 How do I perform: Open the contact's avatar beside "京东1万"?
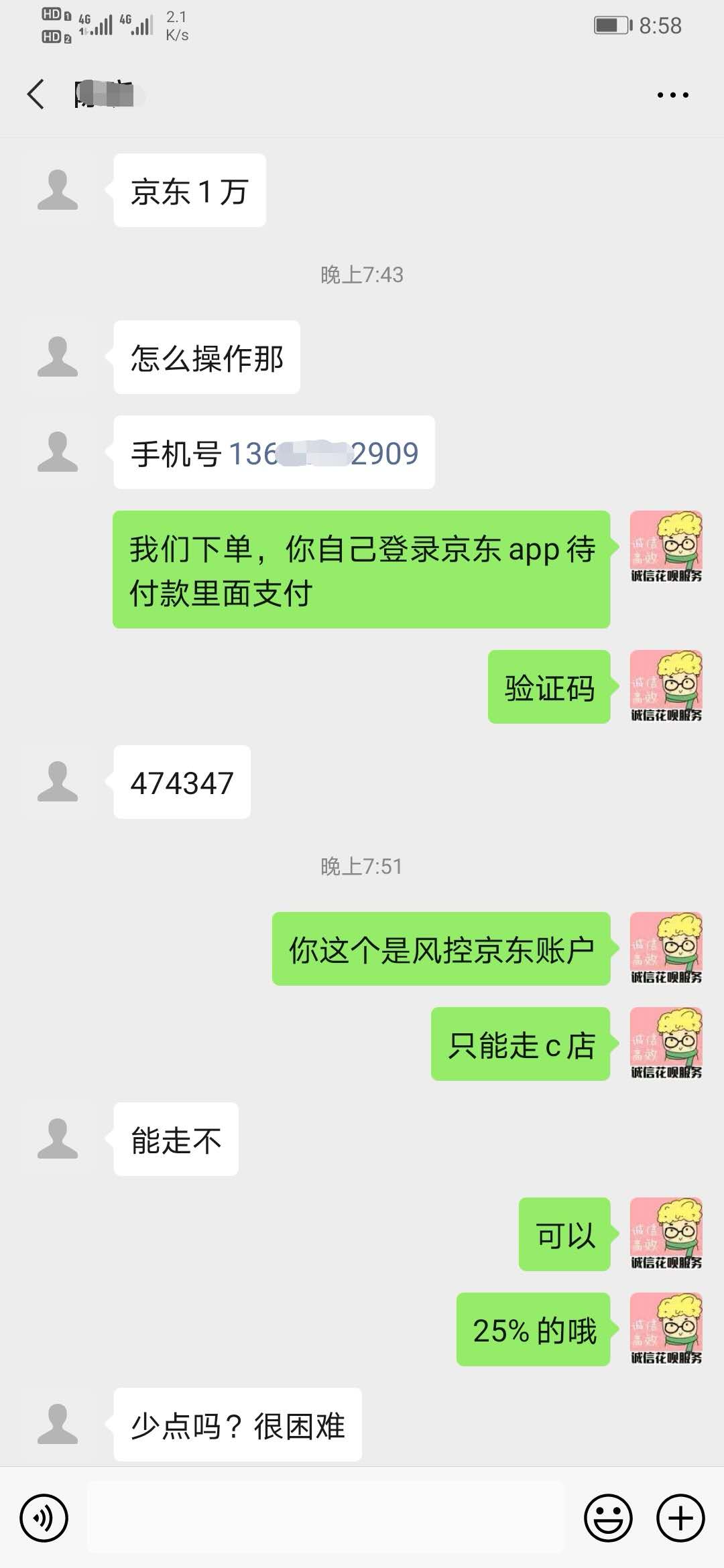58,190
